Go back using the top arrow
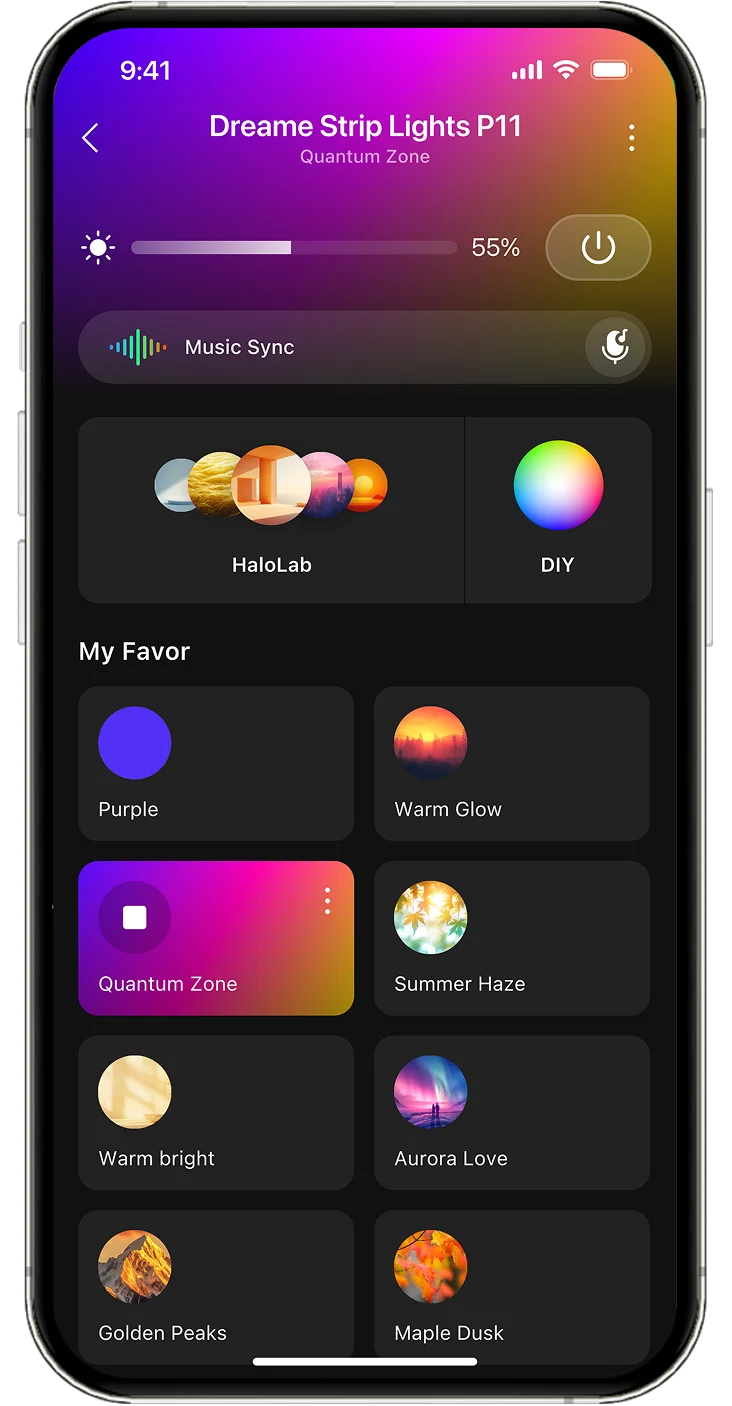The image size is (732, 1406). tap(90, 138)
